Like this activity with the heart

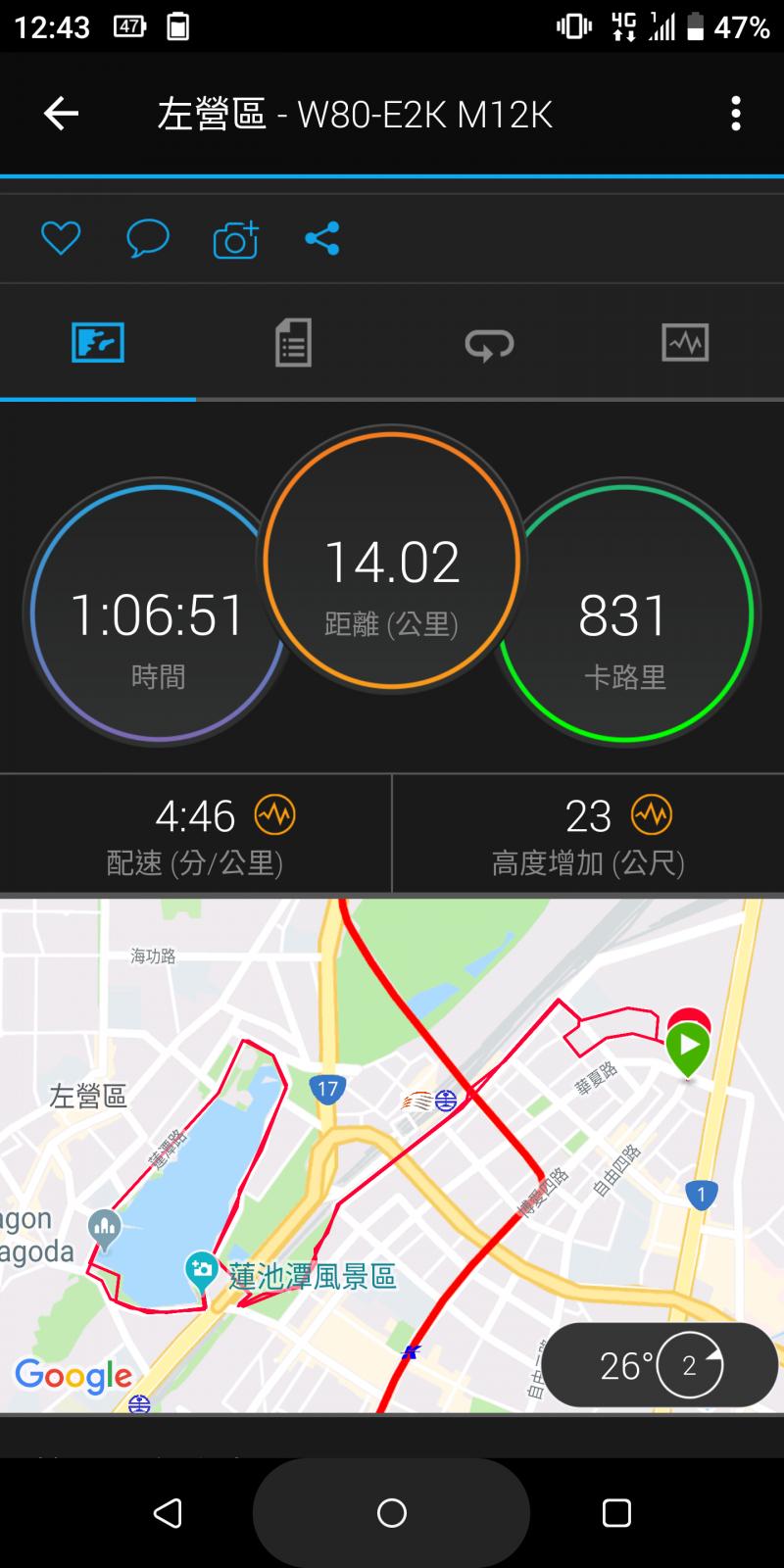click(61, 238)
